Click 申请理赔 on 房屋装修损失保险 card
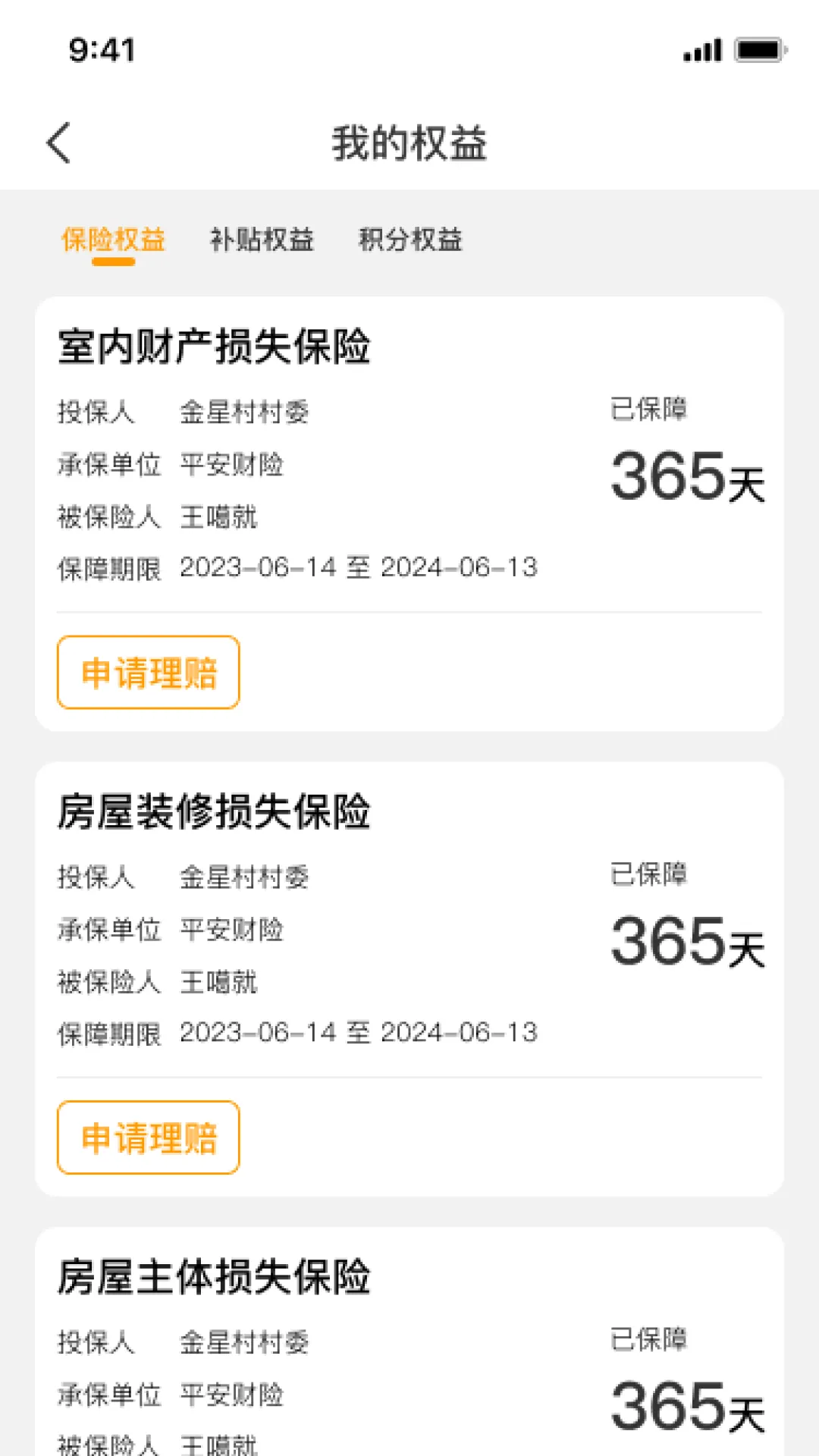Viewport: 819px width, 1456px height. click(148, 1137)
